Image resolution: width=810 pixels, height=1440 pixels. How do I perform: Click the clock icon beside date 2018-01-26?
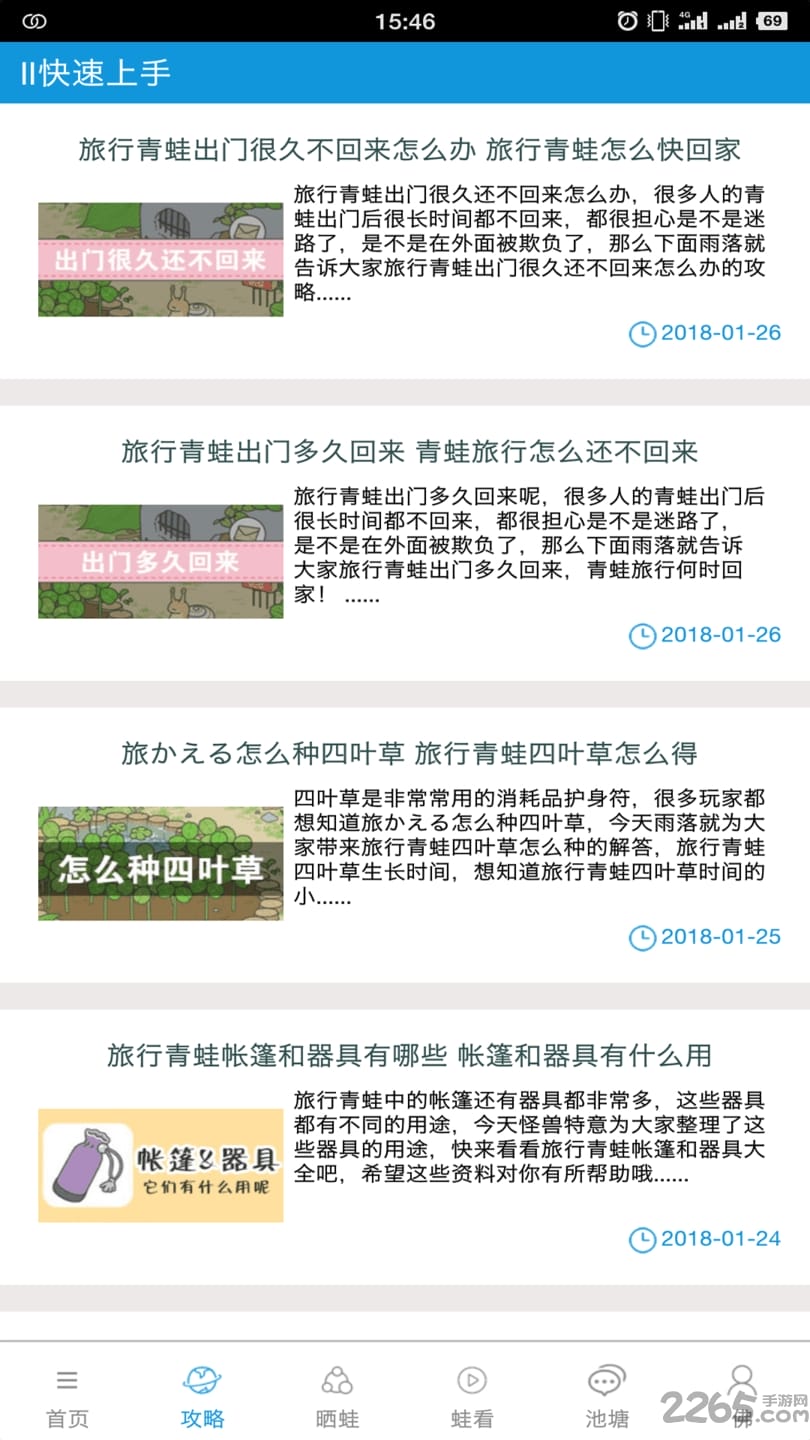(x=643, y=332)
